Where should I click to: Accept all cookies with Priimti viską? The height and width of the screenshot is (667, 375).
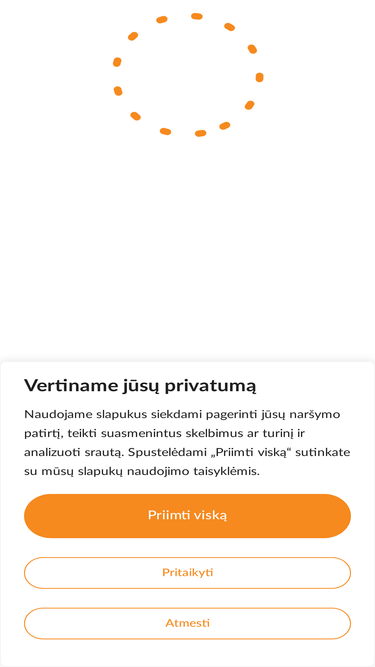(x=188, y=516)
